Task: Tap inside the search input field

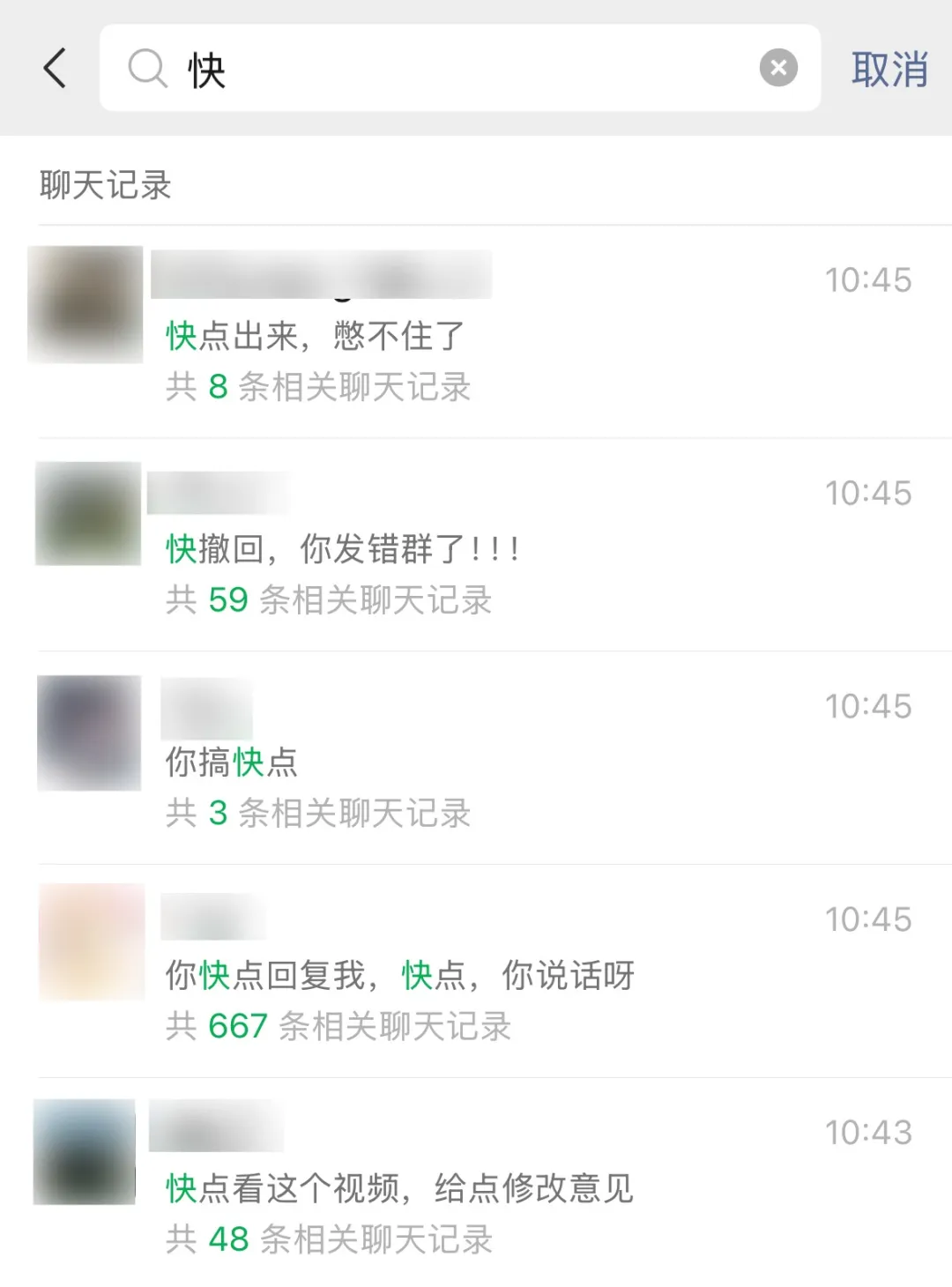Action: click(441, 69)
